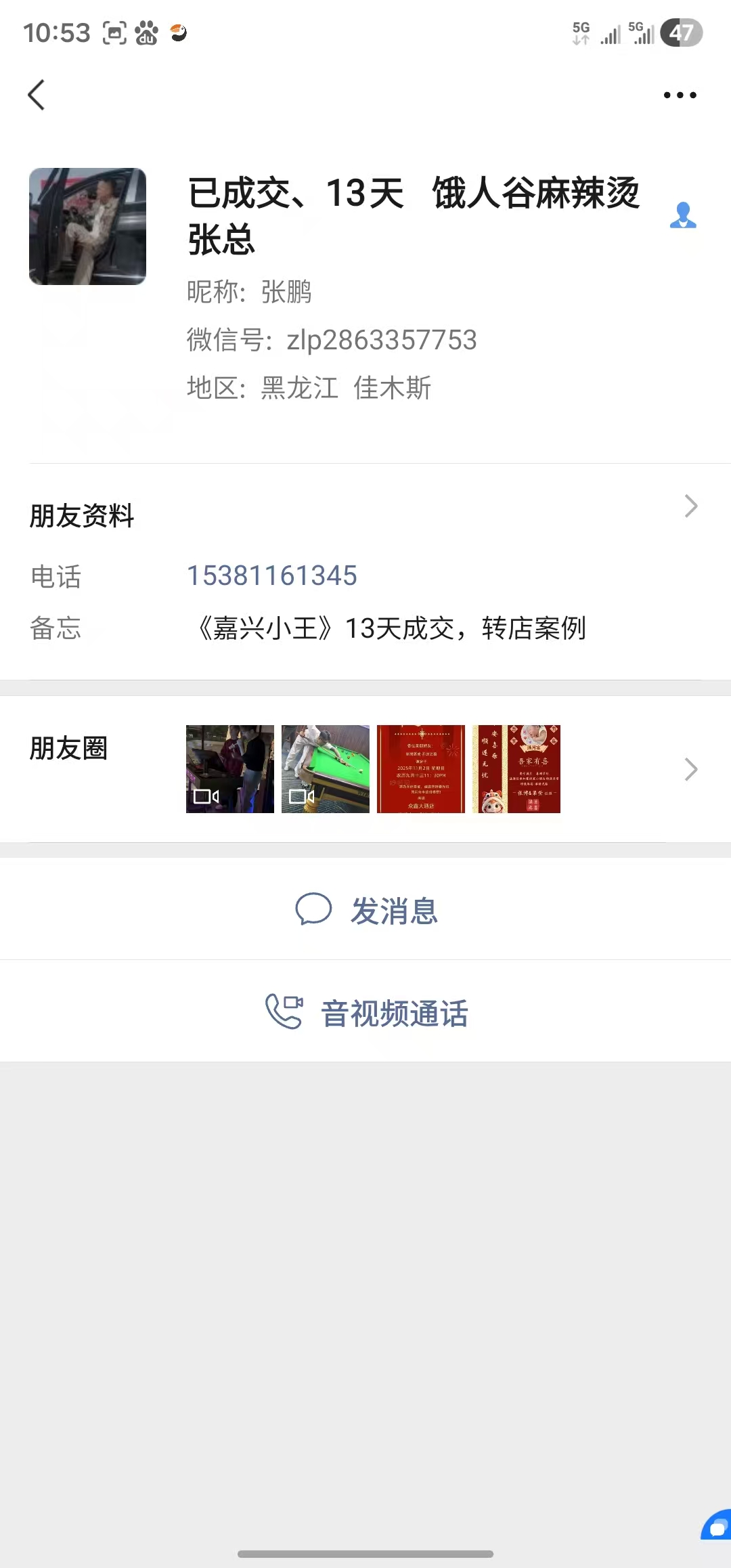Tap the screenshot icon in the status bar
This screenshot has width=731, height=1568.
tap(115, 32)
